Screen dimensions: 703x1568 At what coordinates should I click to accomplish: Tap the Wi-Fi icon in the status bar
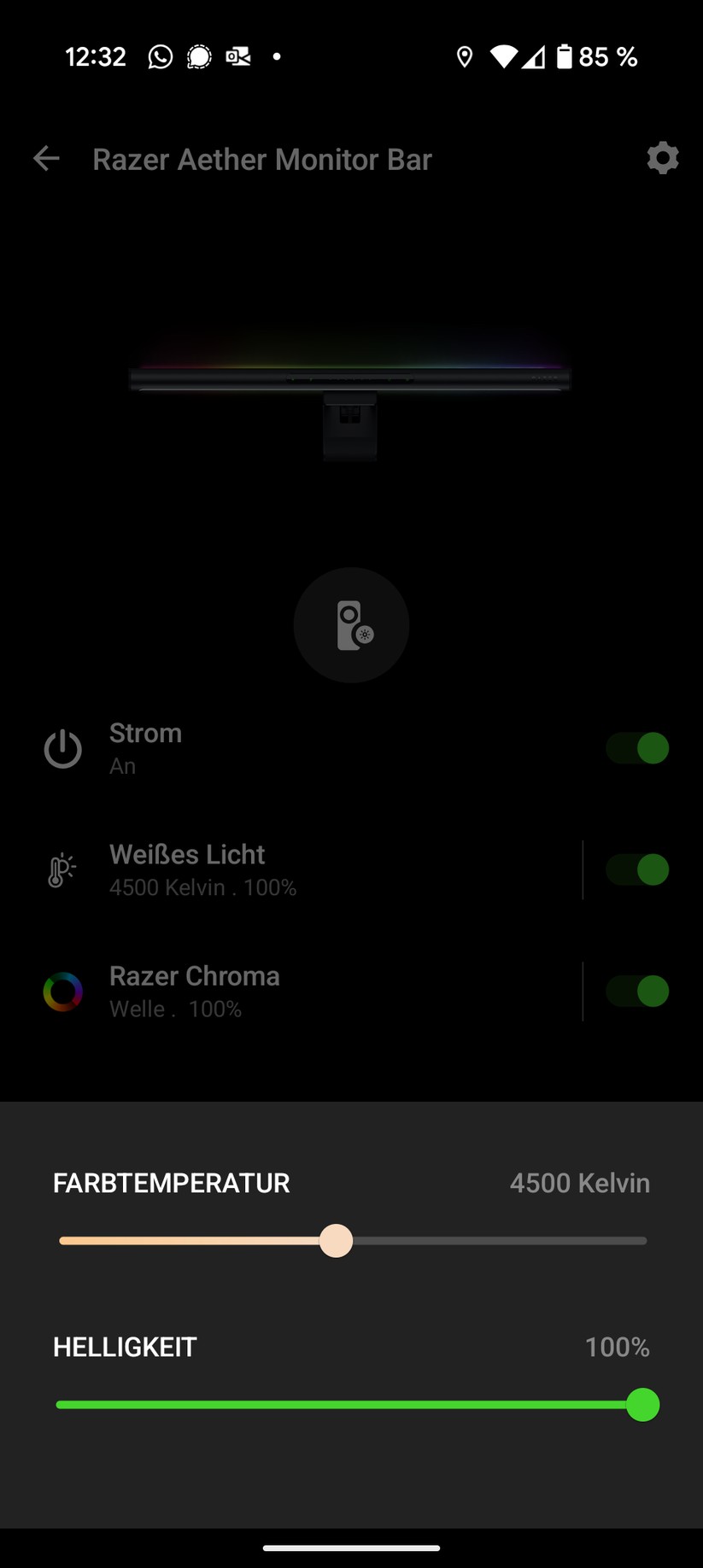[x=503, y=56]
